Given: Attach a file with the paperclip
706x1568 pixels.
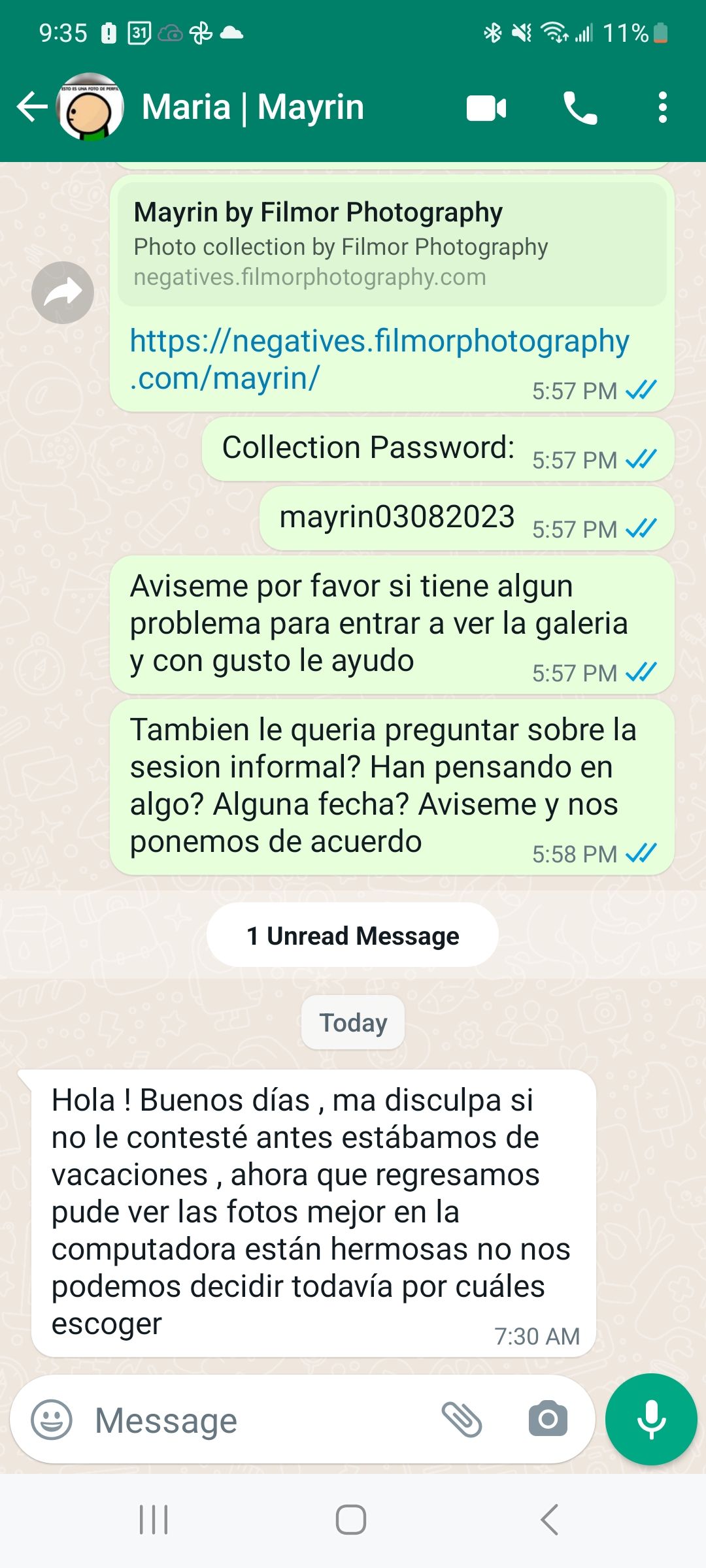Looking at the screenshot, I should click(462, 1419).
